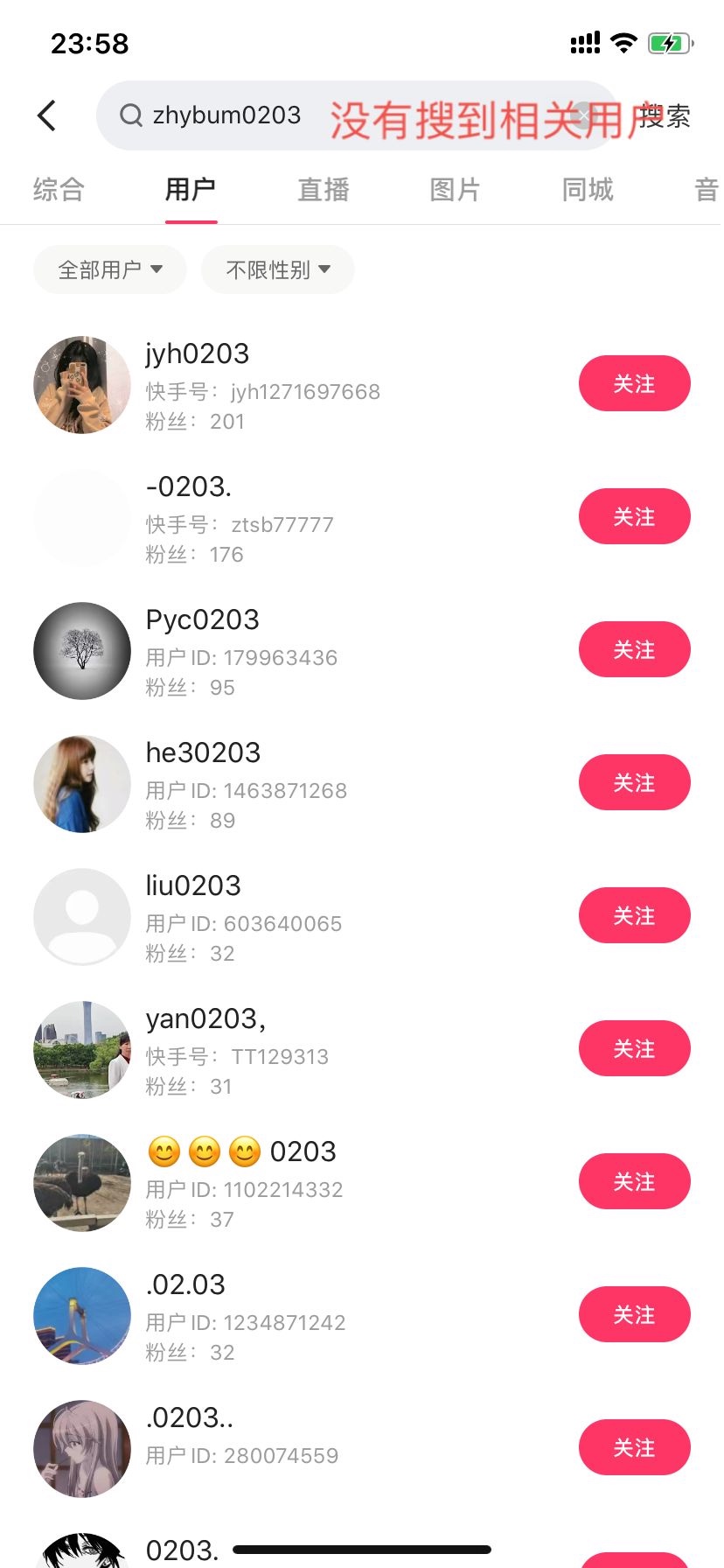This screenshot has width=724, height=1568.
Task: Clear the search text
Action: tap(584, 115)
